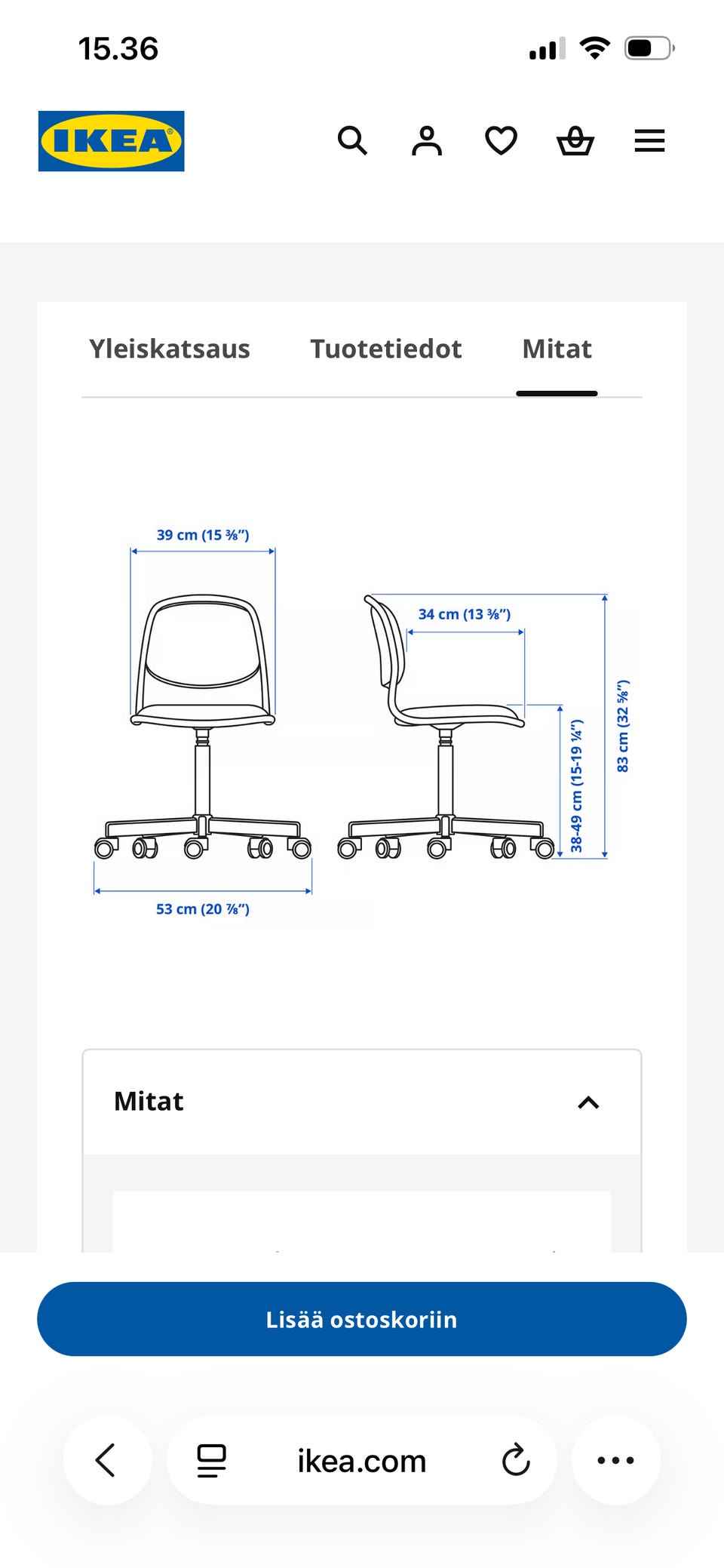The height and width of the screenshot is (1568, 724).
Task: Go to the IKEA home page logo
Action: coord(112,141)
